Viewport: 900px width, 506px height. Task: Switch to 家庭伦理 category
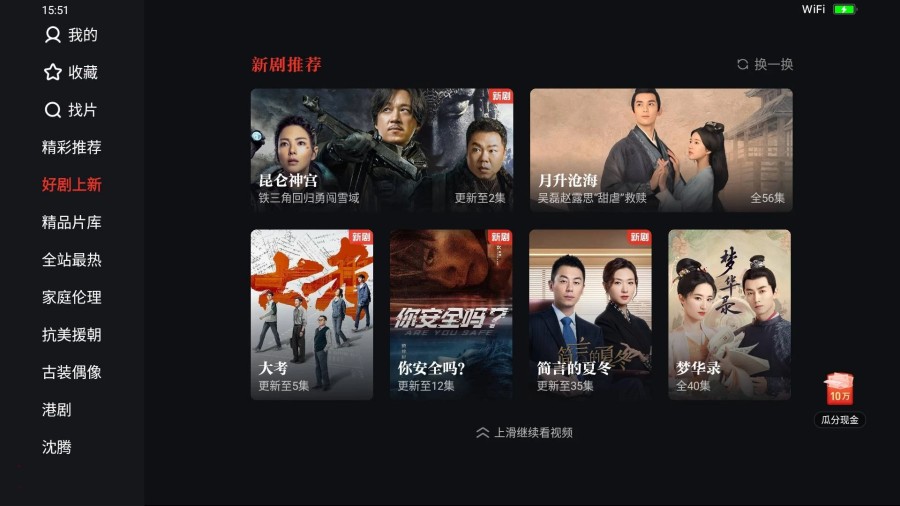pyautogui.click(x=72, y=297)
